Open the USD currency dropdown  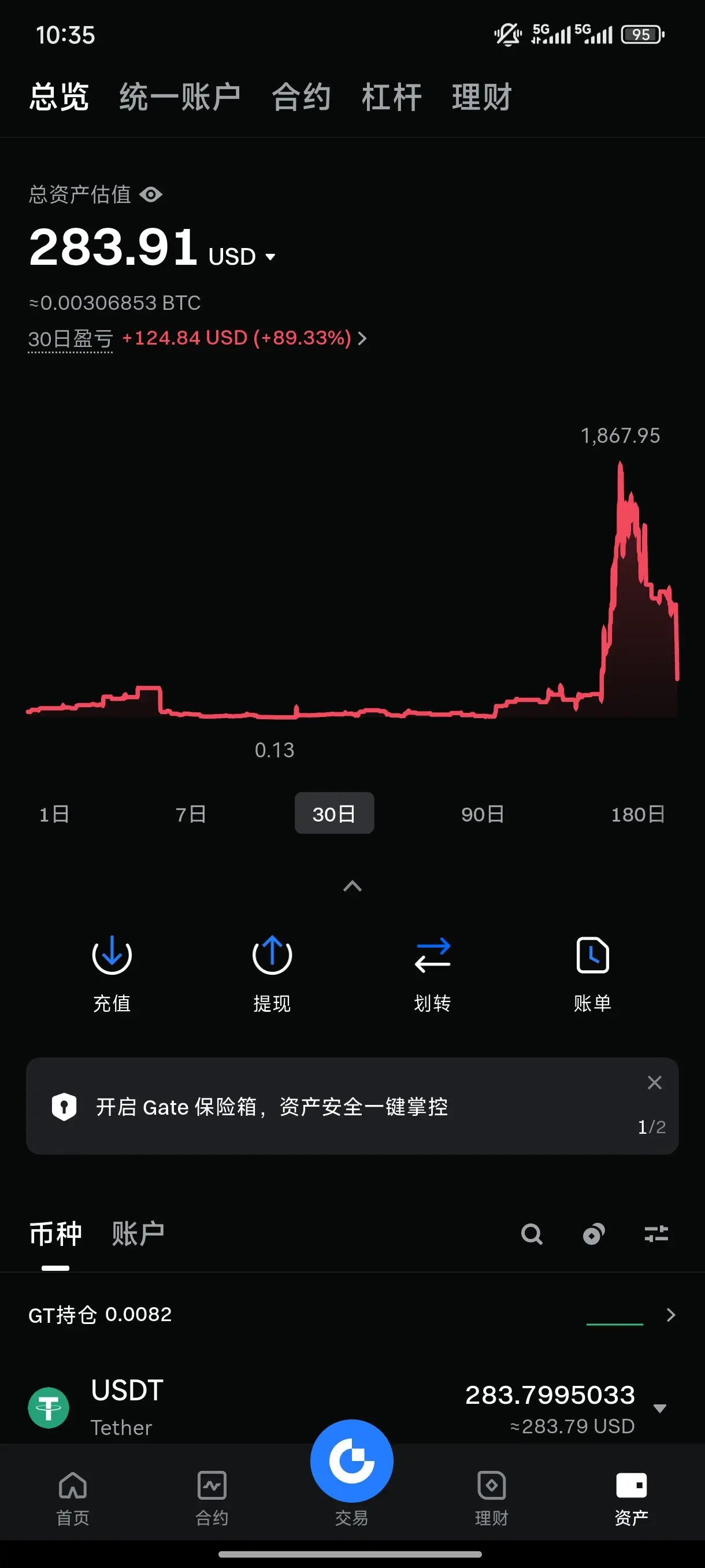(x=242, y=256)
